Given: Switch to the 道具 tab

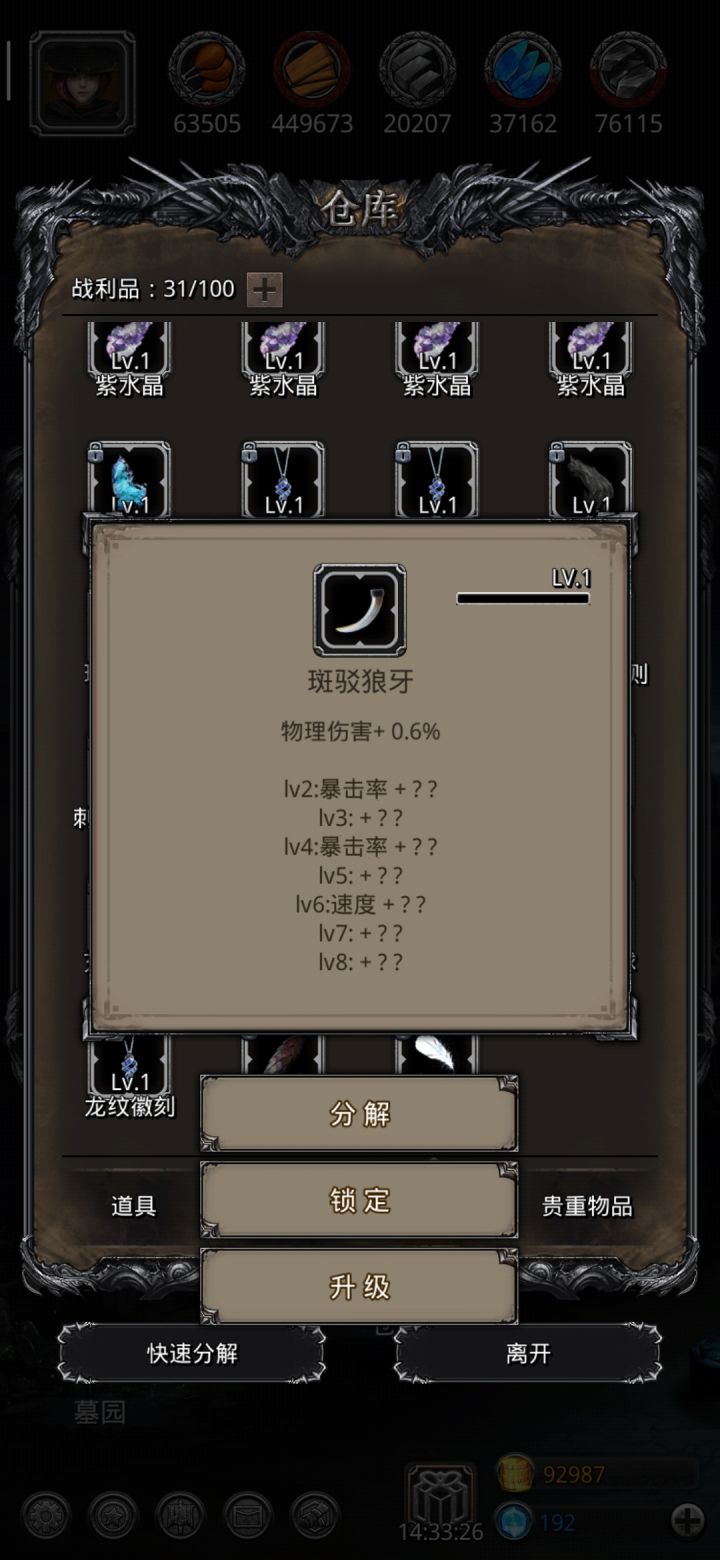Looking at the screenshot, I should [x=132, y=1206].
